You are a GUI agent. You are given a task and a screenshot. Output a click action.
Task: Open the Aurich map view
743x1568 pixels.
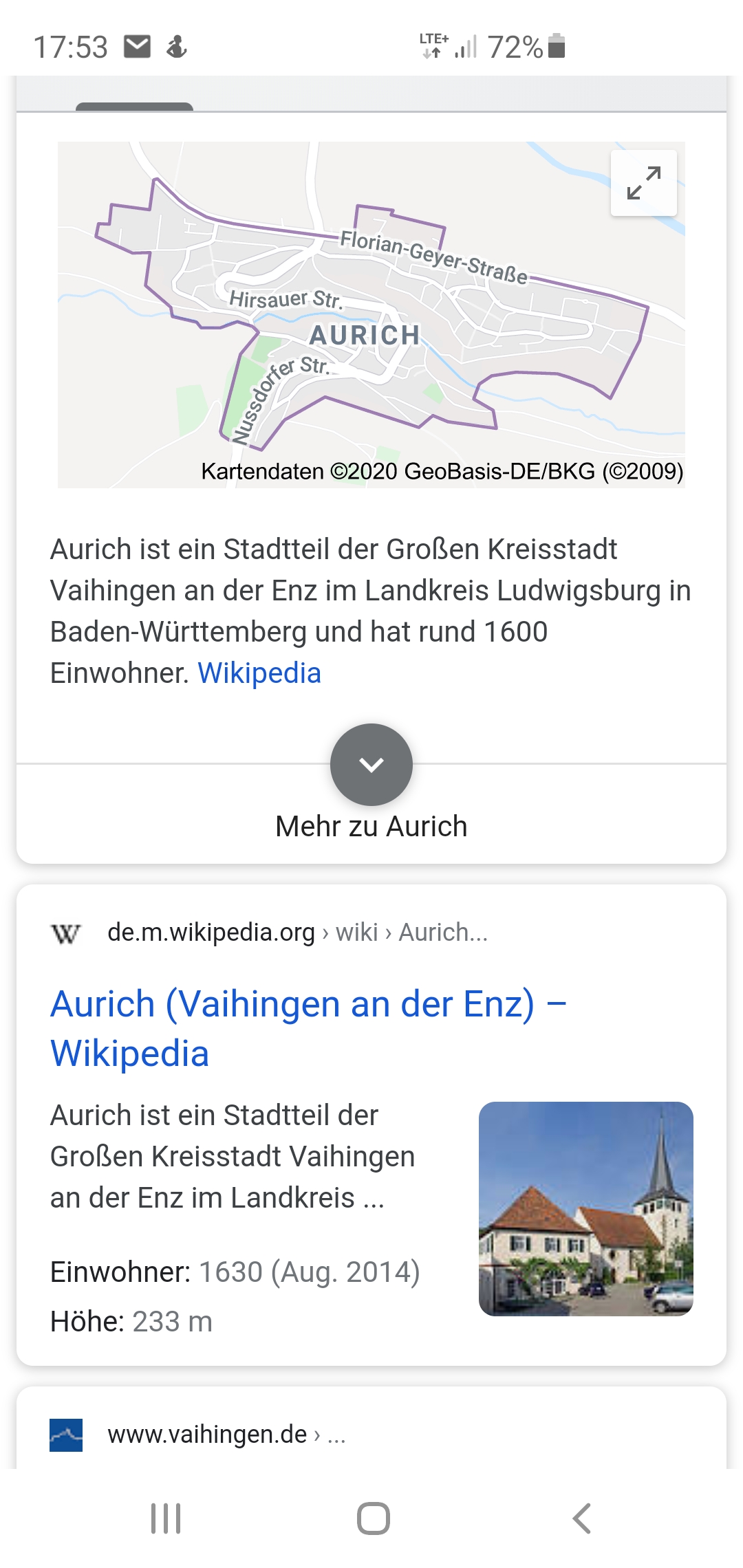[371, 315]
